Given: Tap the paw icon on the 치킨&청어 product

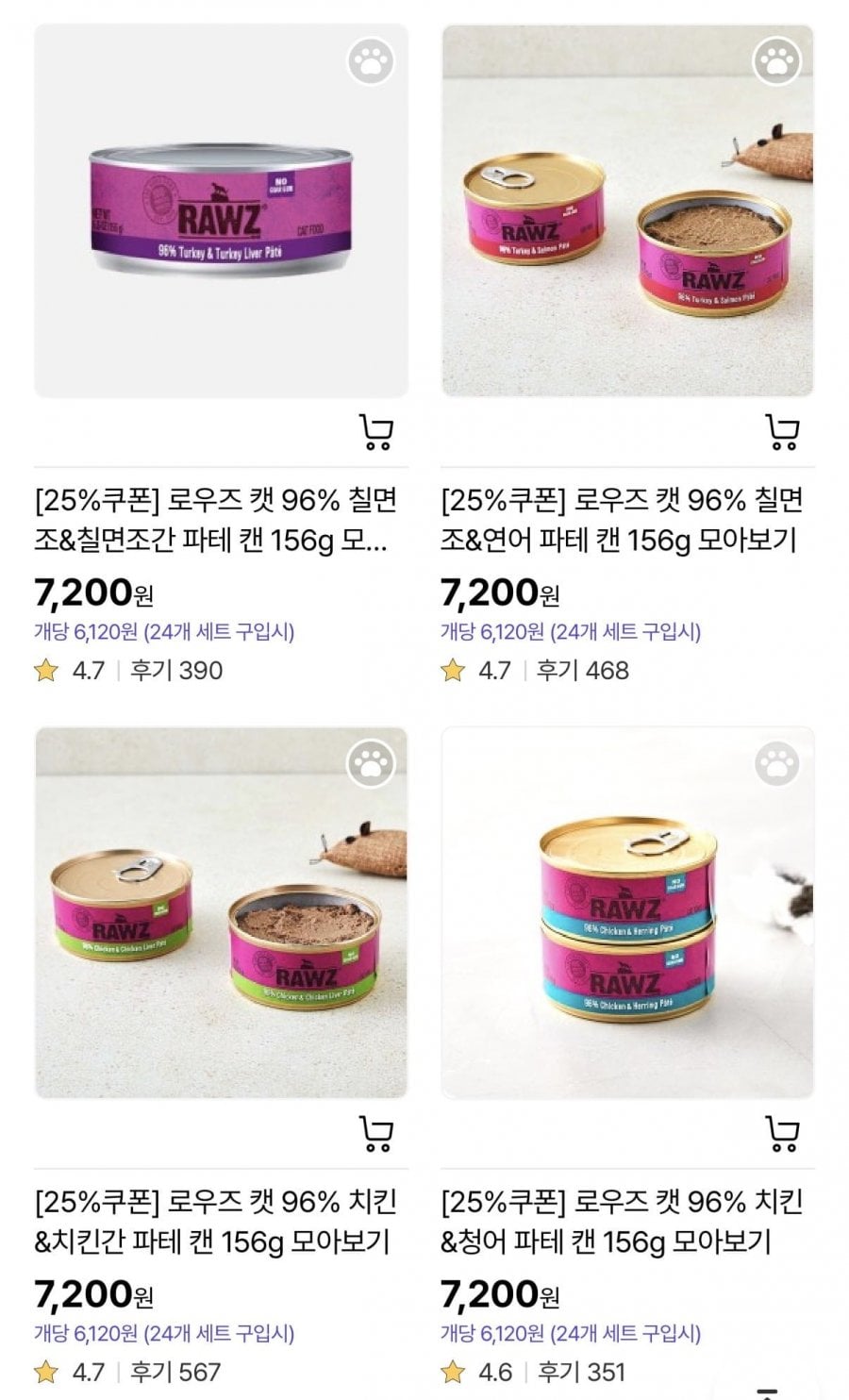Looking at the screenshot, I should (777, 763).
